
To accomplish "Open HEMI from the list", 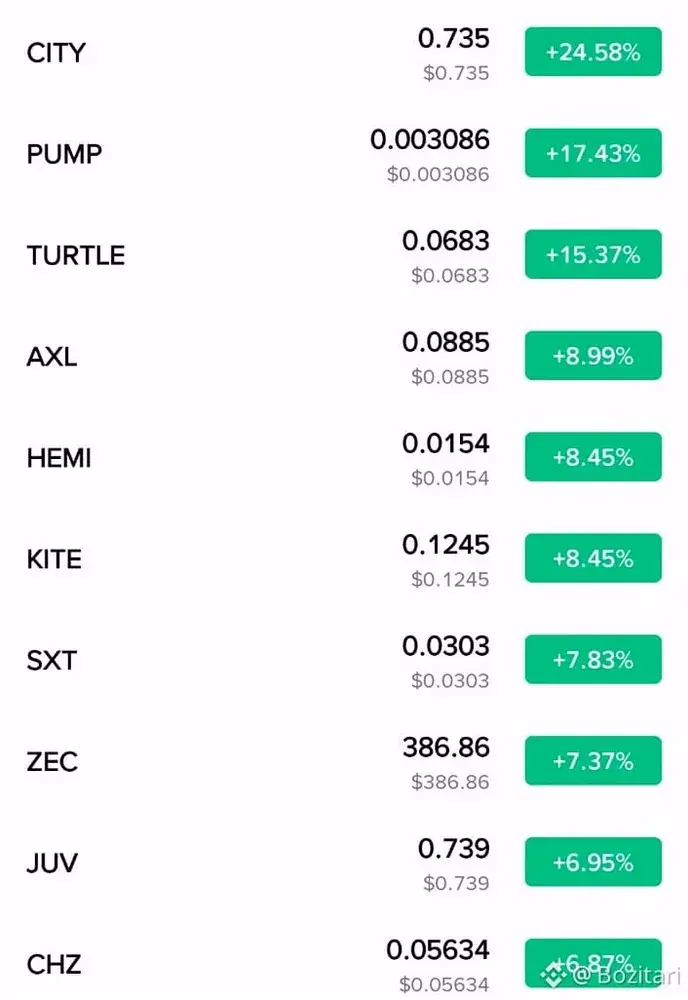I will tap(59, 458).
